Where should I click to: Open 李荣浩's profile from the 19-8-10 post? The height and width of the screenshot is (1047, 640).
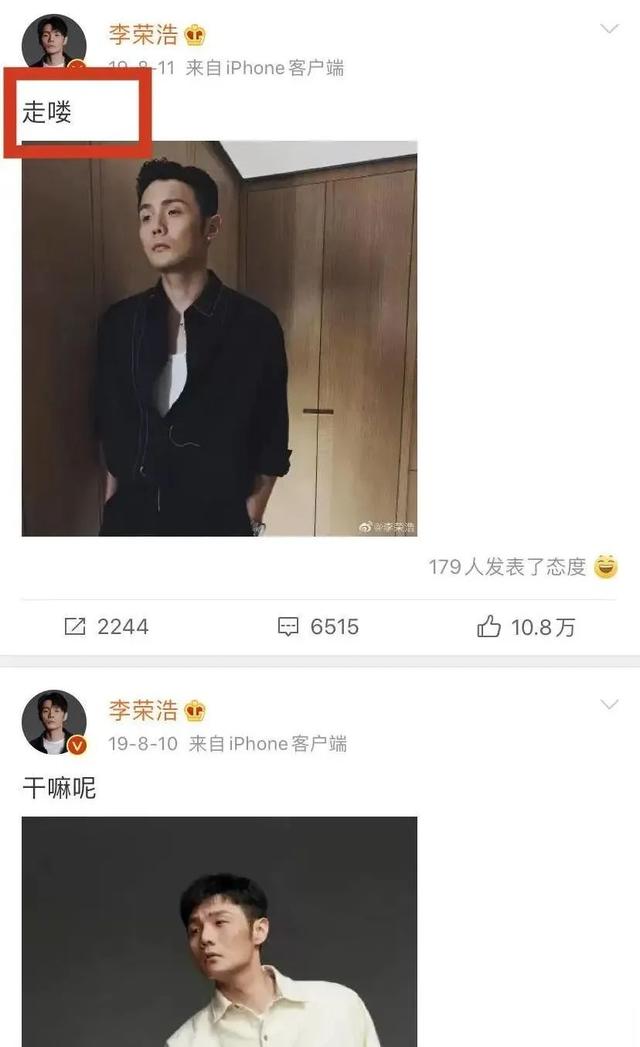click(x=142, y=711)
